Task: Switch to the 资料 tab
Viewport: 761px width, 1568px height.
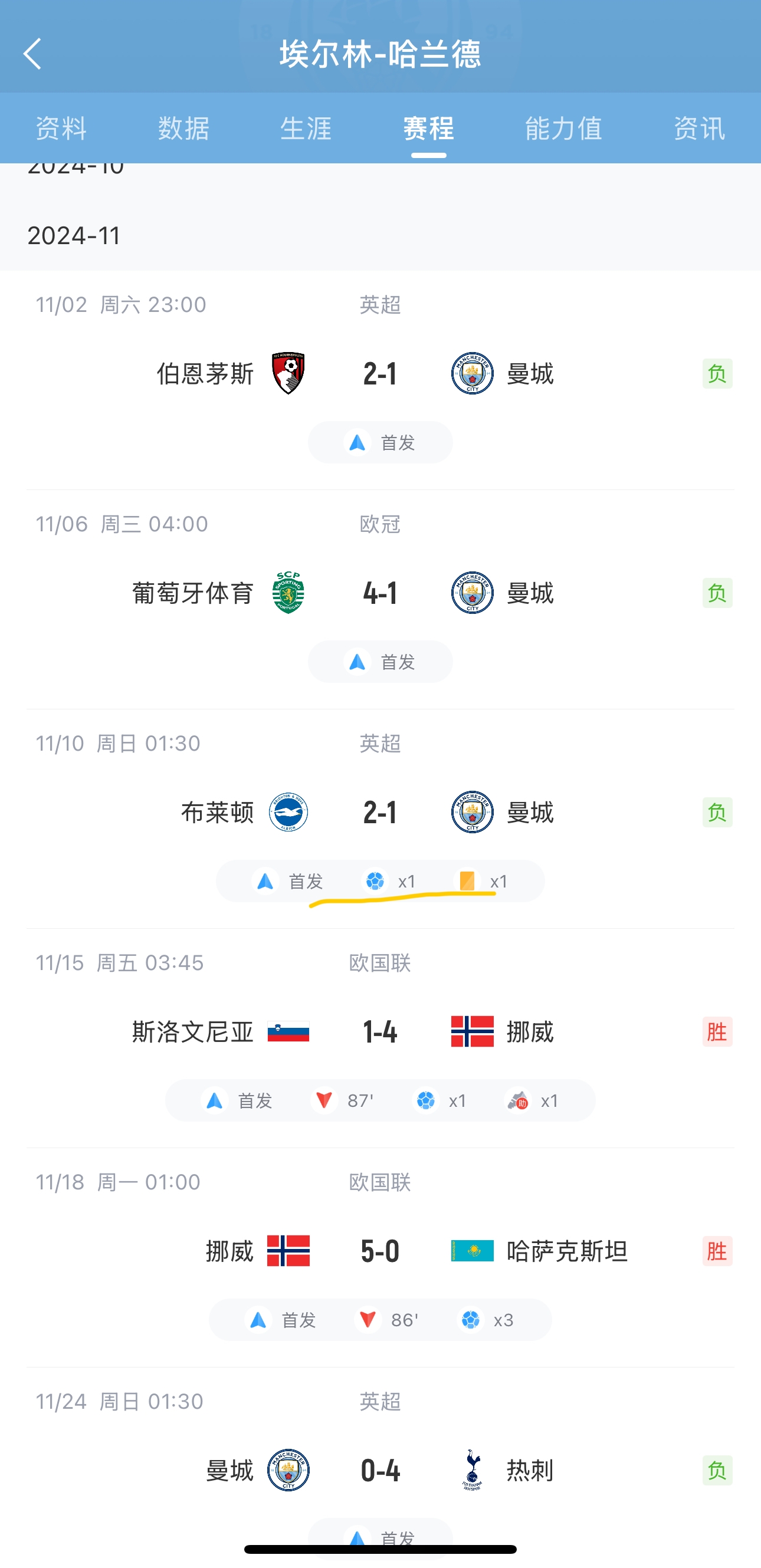Action: pyautogui.click(x=61, y=129)
